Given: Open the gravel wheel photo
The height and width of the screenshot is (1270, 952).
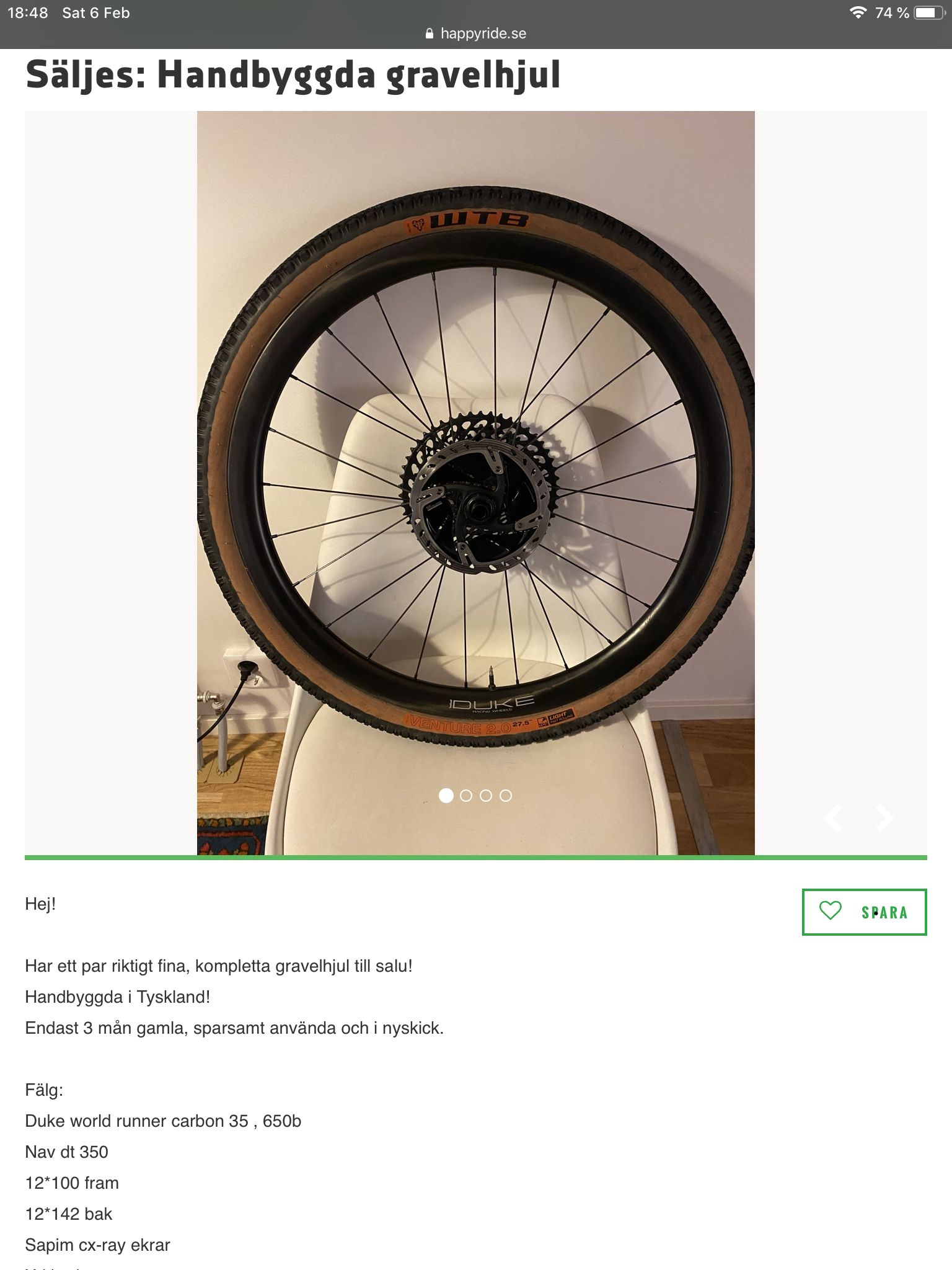Looking at the screenshot, I should 475,465.
